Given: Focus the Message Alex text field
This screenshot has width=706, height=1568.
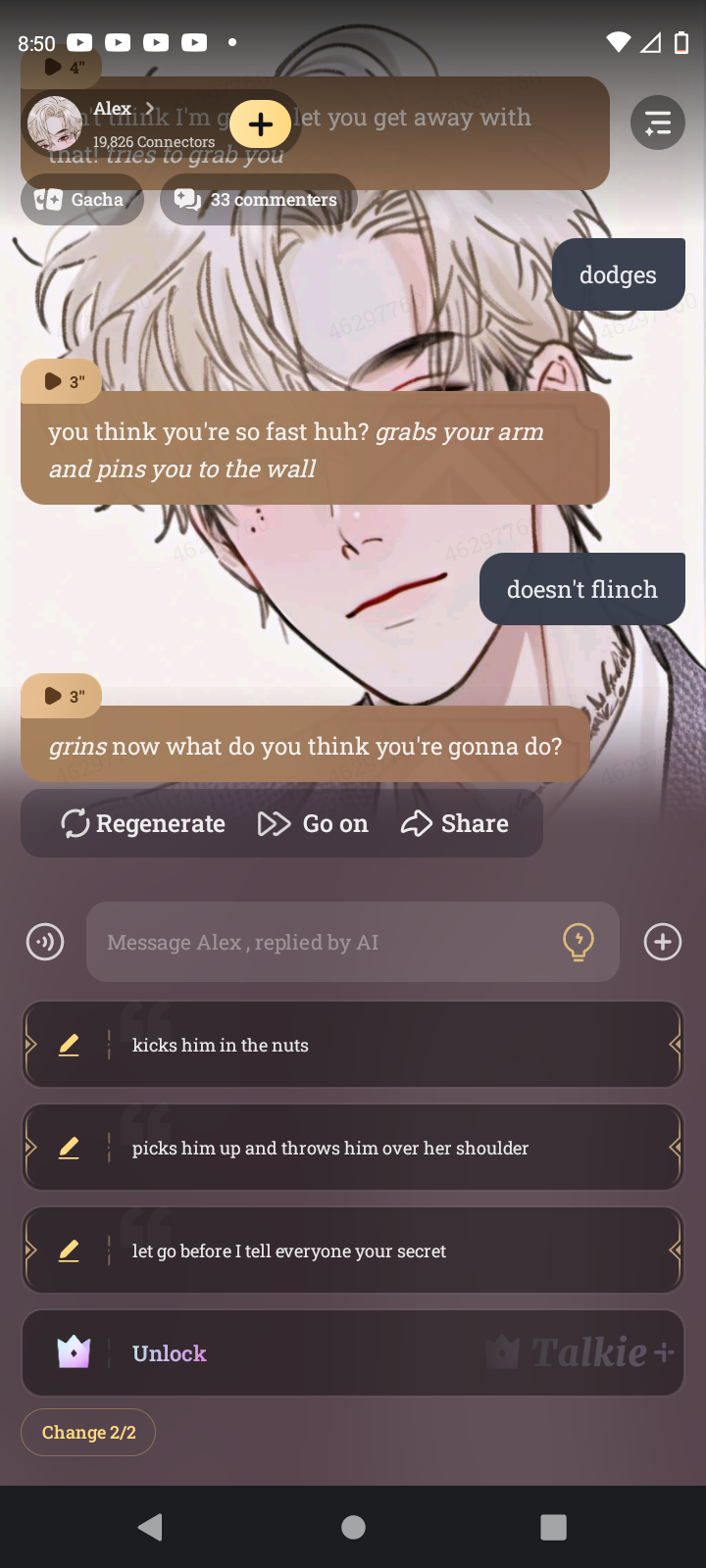Looking at the screenshot, I should click(324, 943).
